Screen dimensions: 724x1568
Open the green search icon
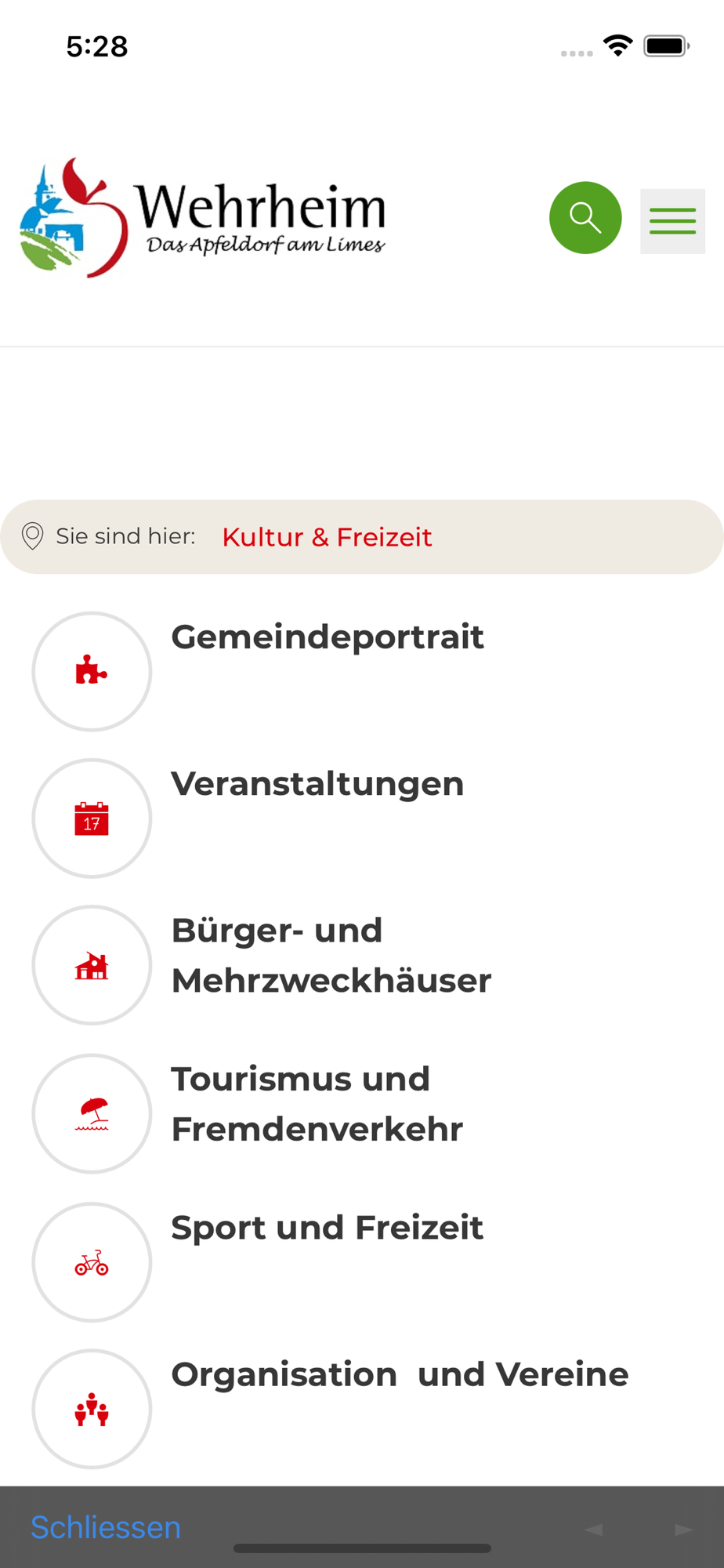pos(585,217)
